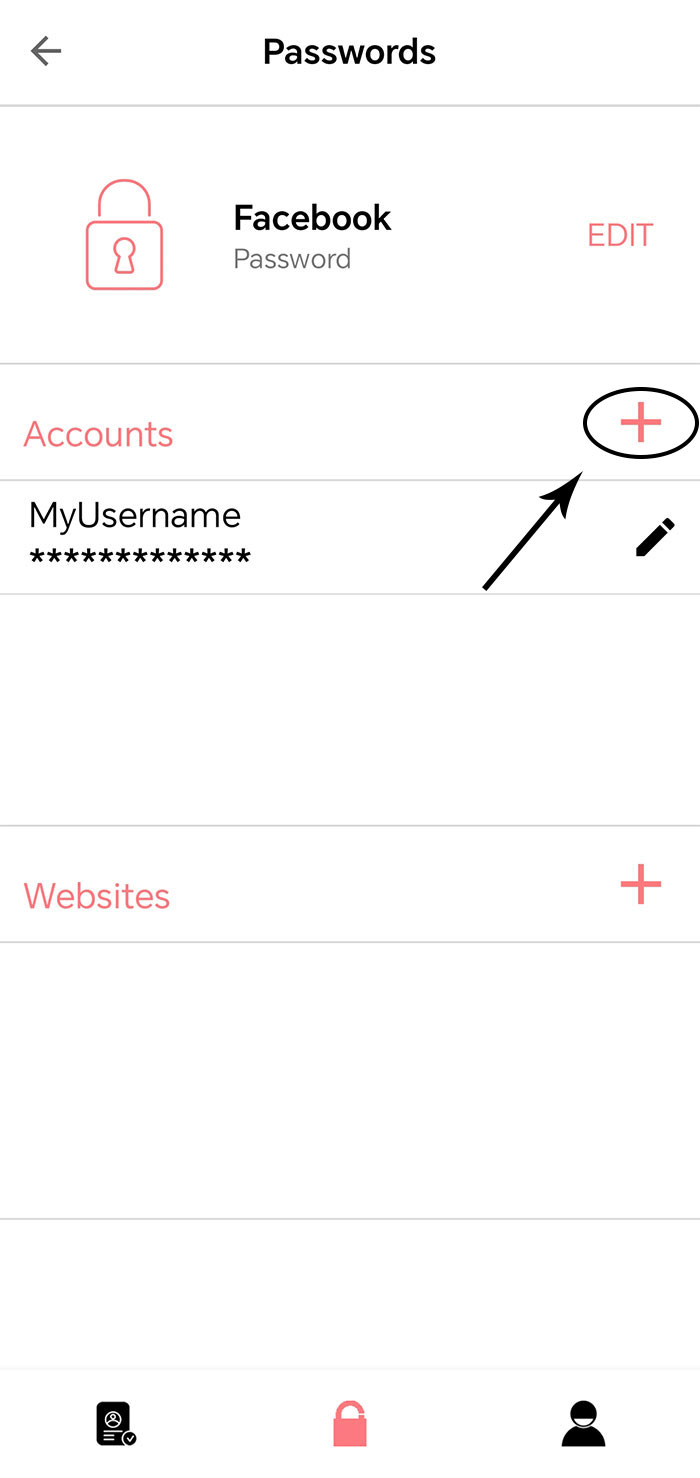Edit the MyUsername account with the pencil
700x1478 pixels.
point(655,538)
